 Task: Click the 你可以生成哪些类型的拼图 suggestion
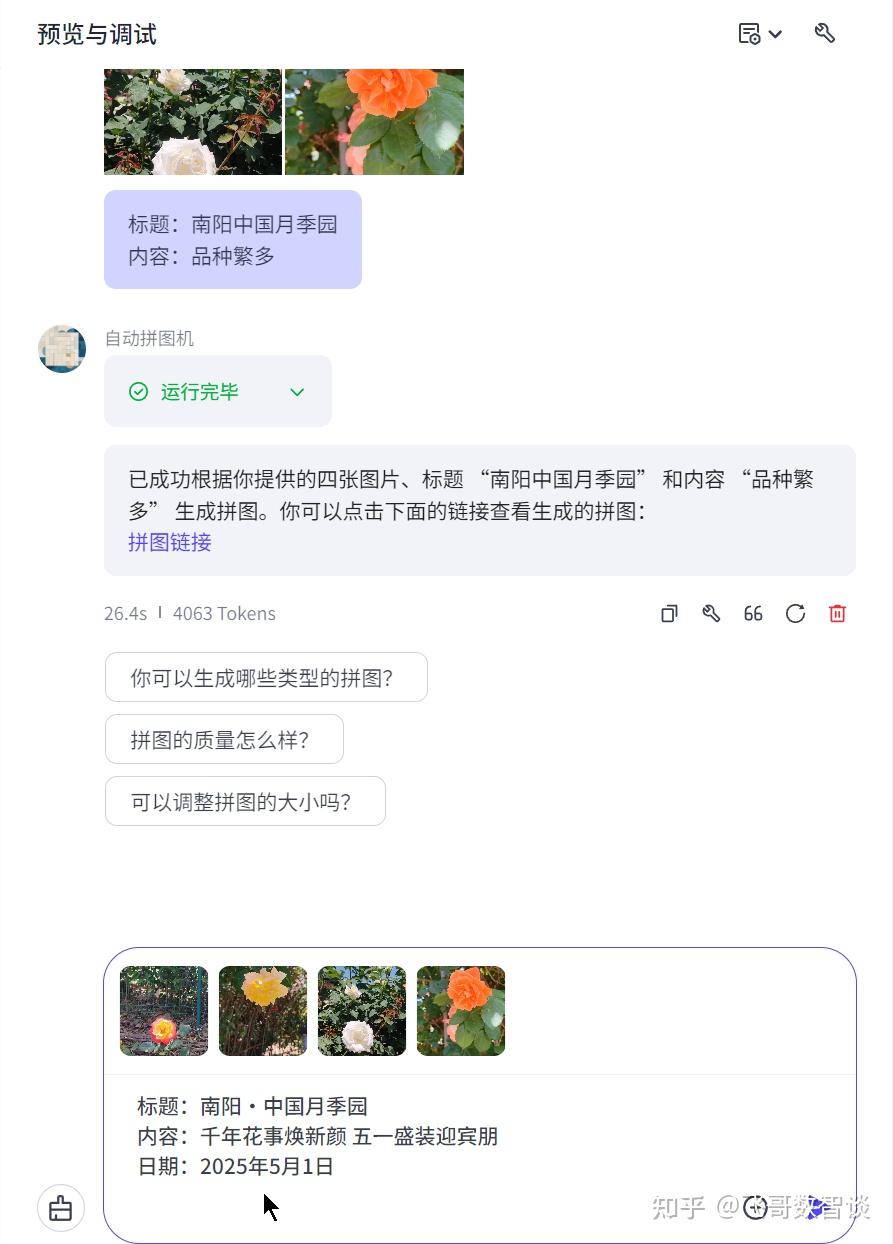[266, 677]
